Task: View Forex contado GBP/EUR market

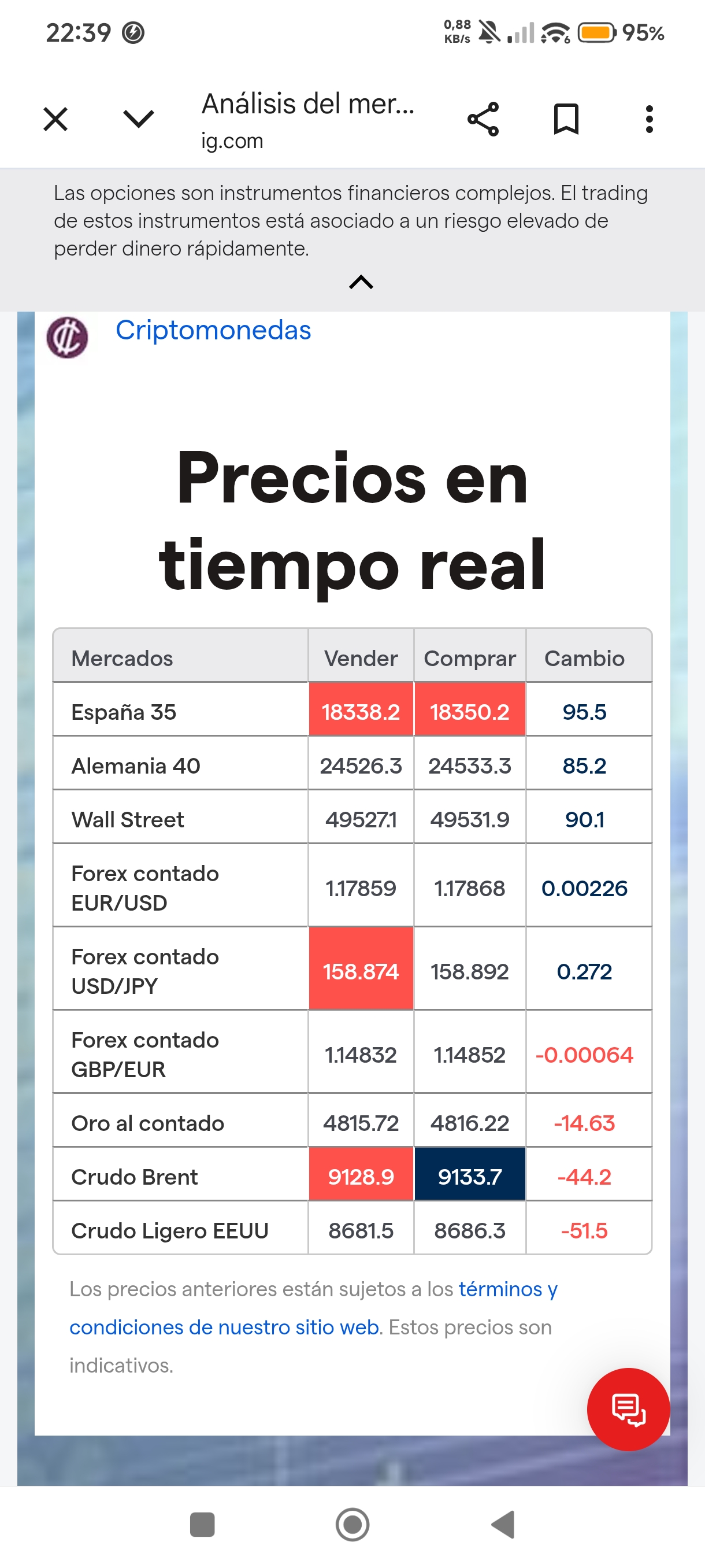Action: click(x=145, y=1054)
